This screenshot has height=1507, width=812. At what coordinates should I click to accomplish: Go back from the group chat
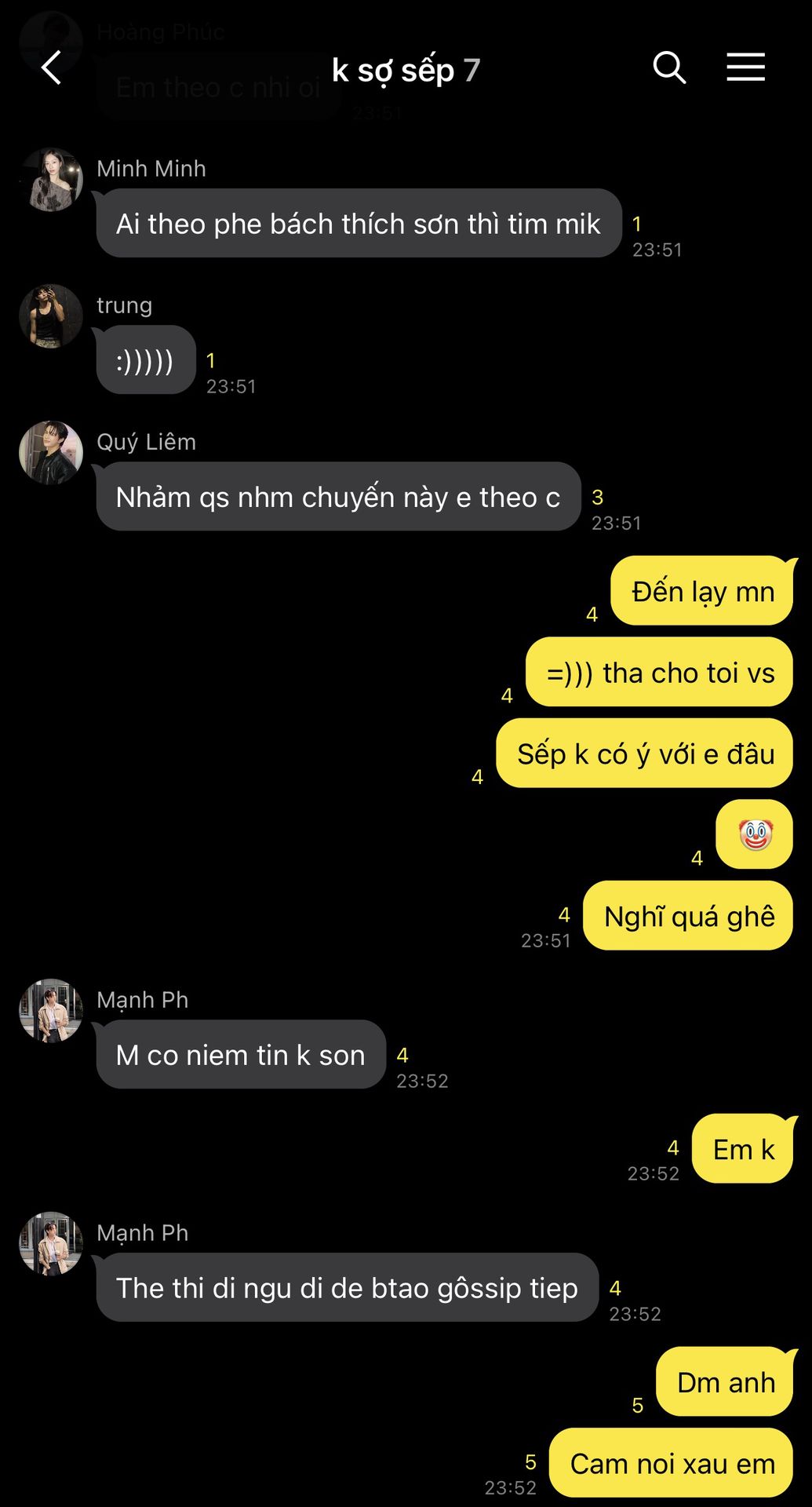coord(52,68)
